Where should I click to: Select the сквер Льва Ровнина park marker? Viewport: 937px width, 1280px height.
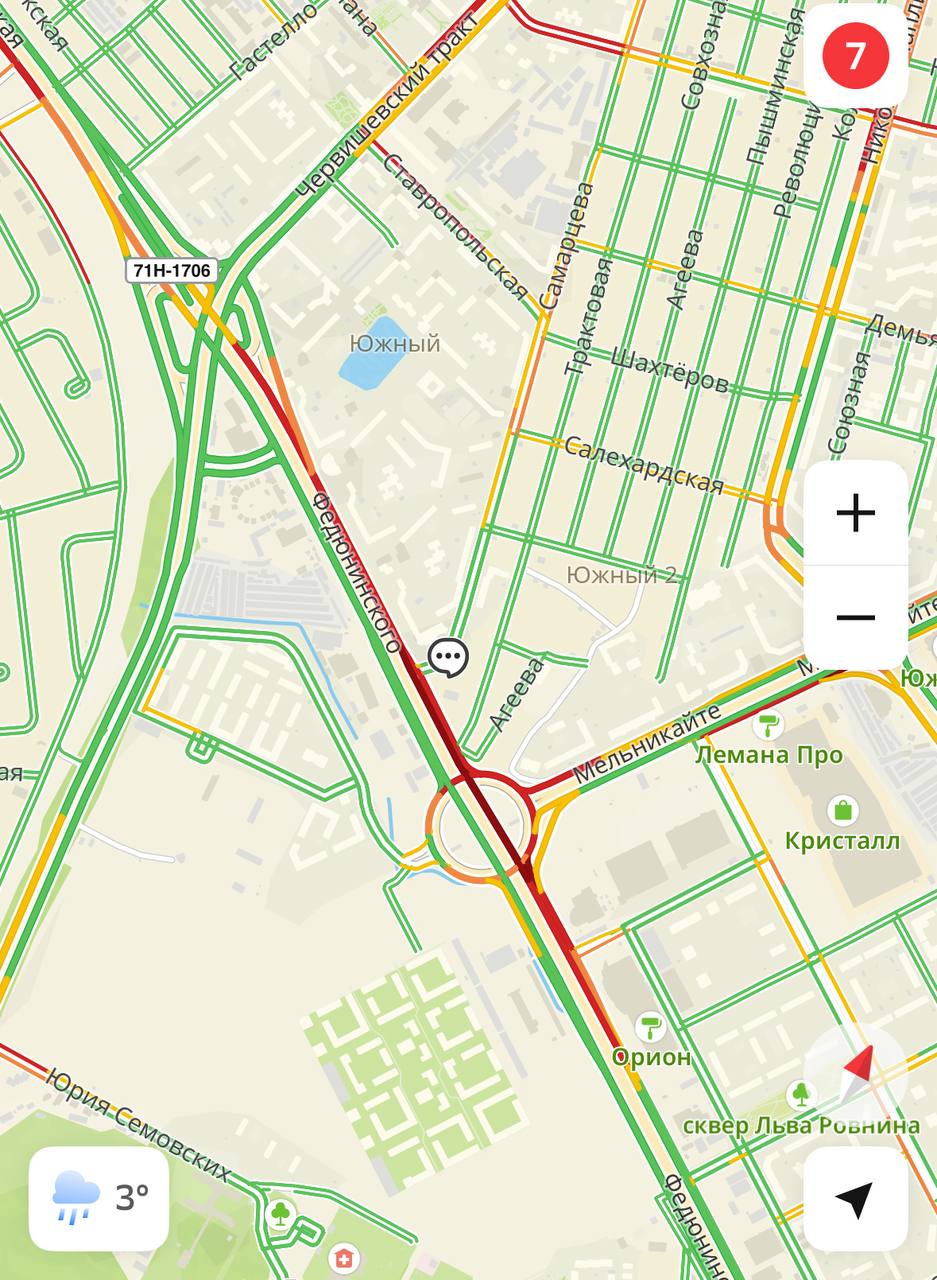pos(800,1095)
